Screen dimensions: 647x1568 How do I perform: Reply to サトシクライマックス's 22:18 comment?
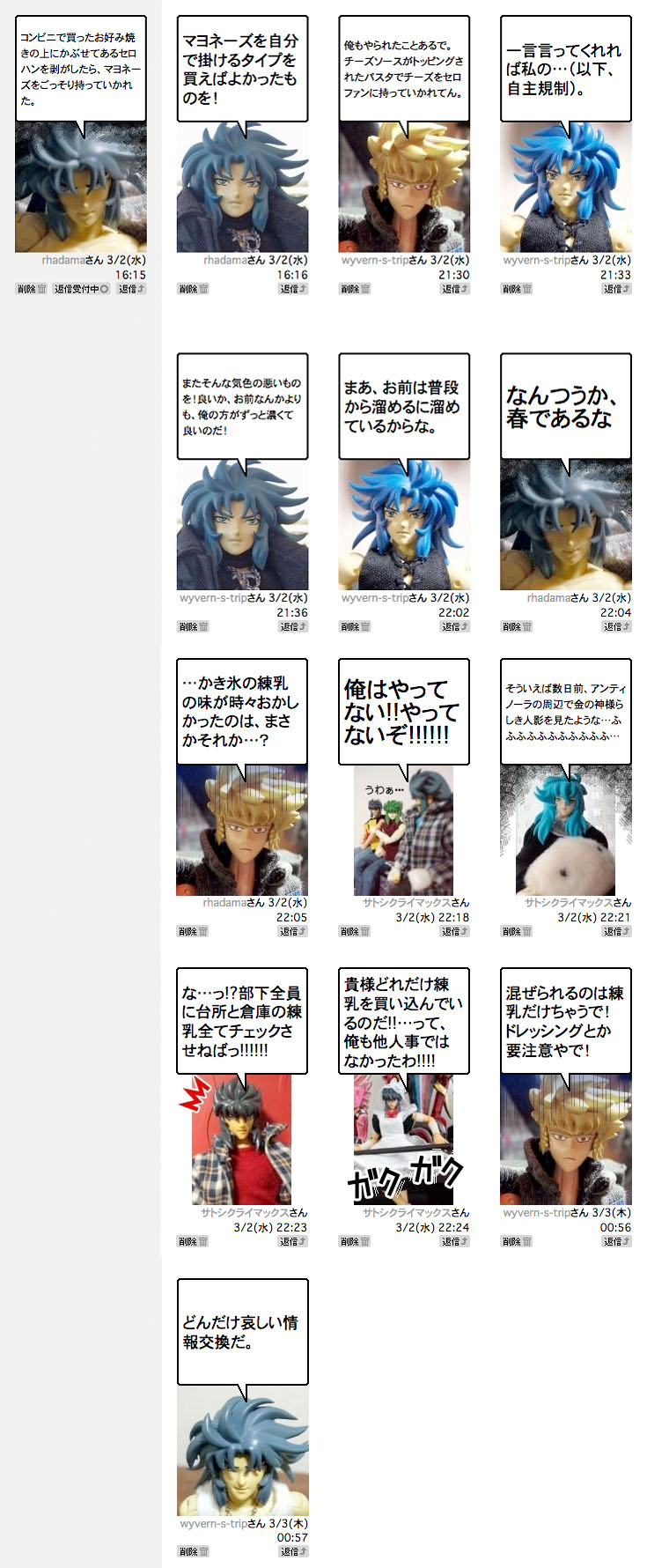pos(455,931)
